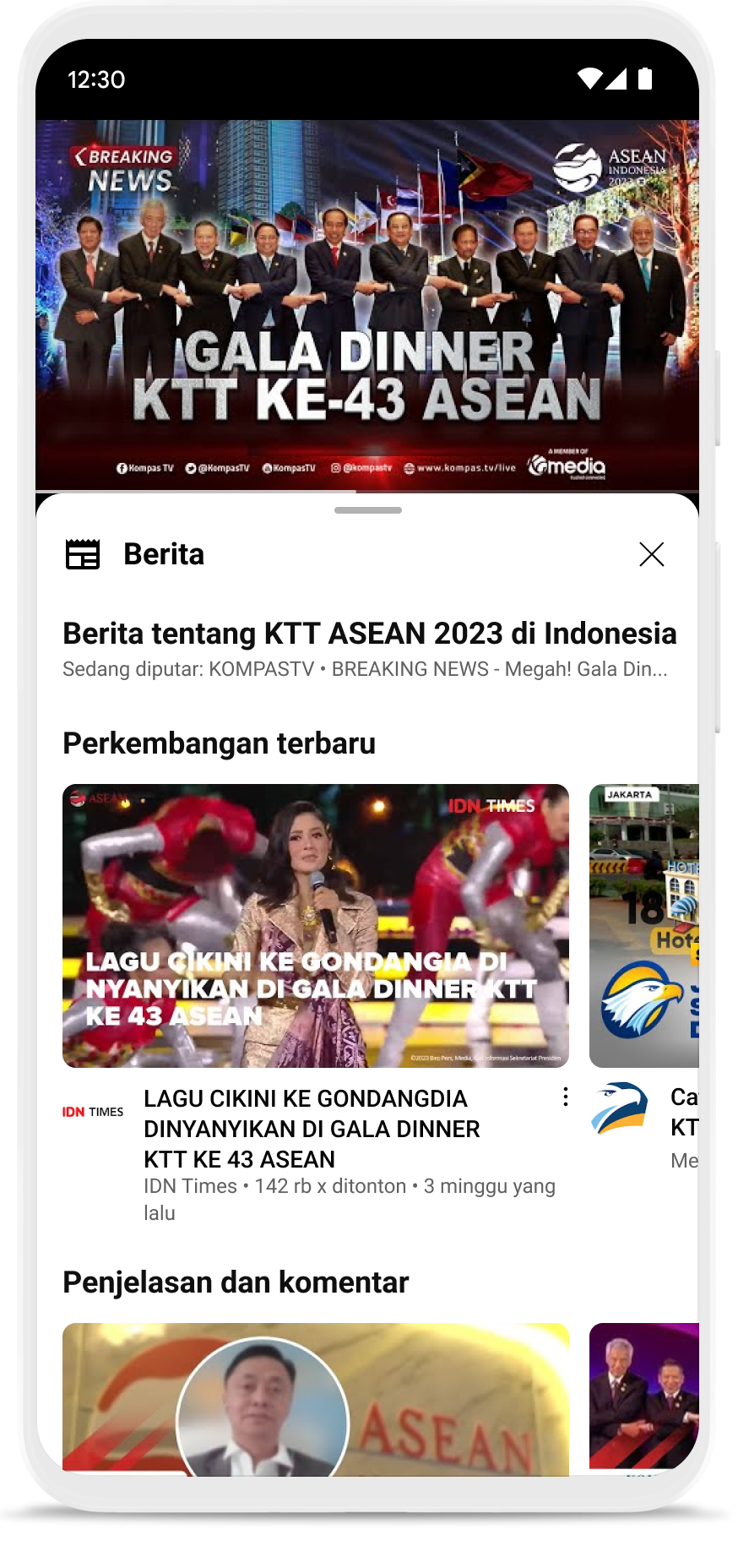Open the headline Berita tentang KTT ASEAN 2023 di Indonesia
Image resolution: width=738 pixels, height=1568 pixels.
[x=369, y=632]
